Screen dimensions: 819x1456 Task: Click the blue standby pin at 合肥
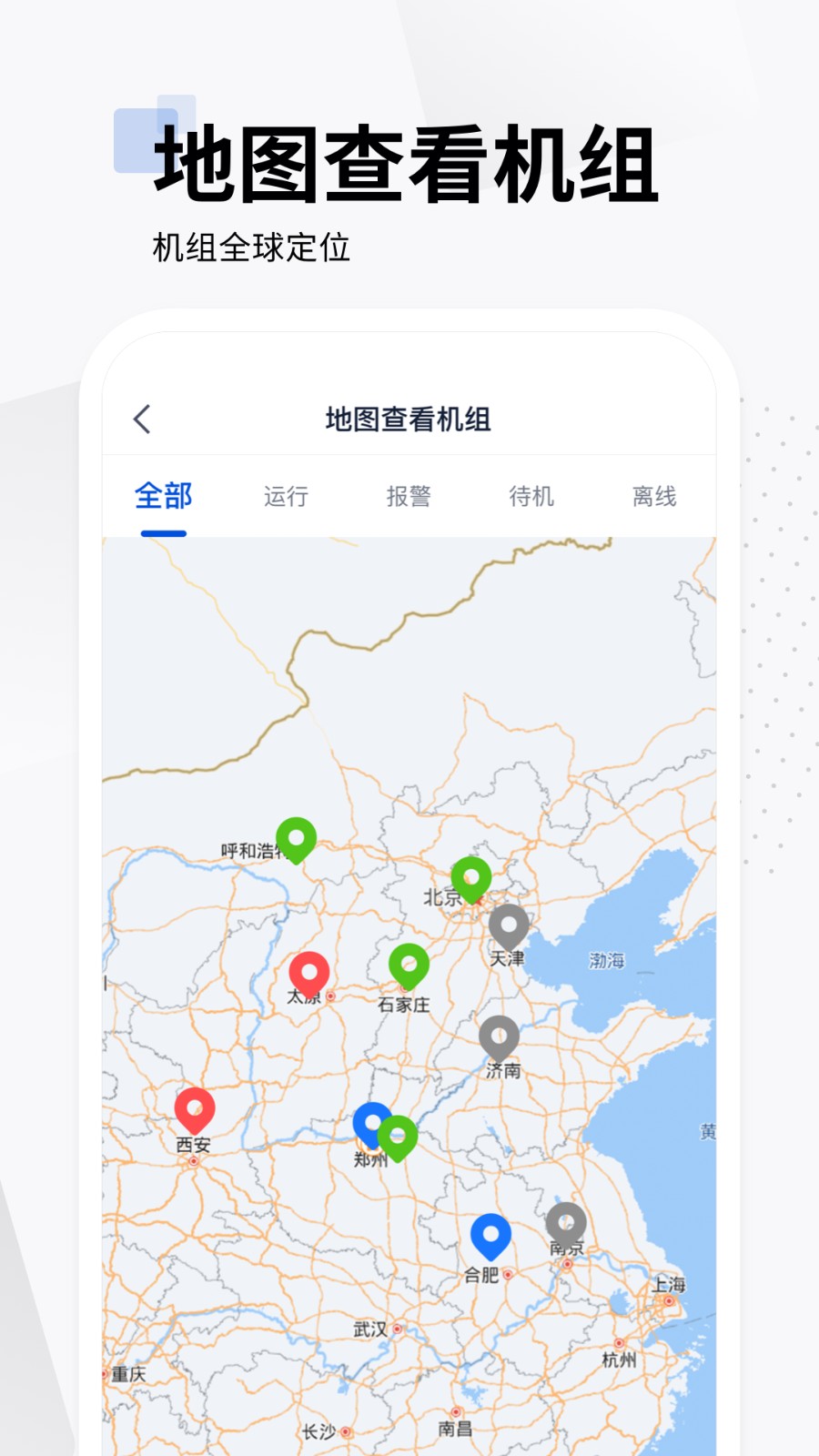(490, 1235)
